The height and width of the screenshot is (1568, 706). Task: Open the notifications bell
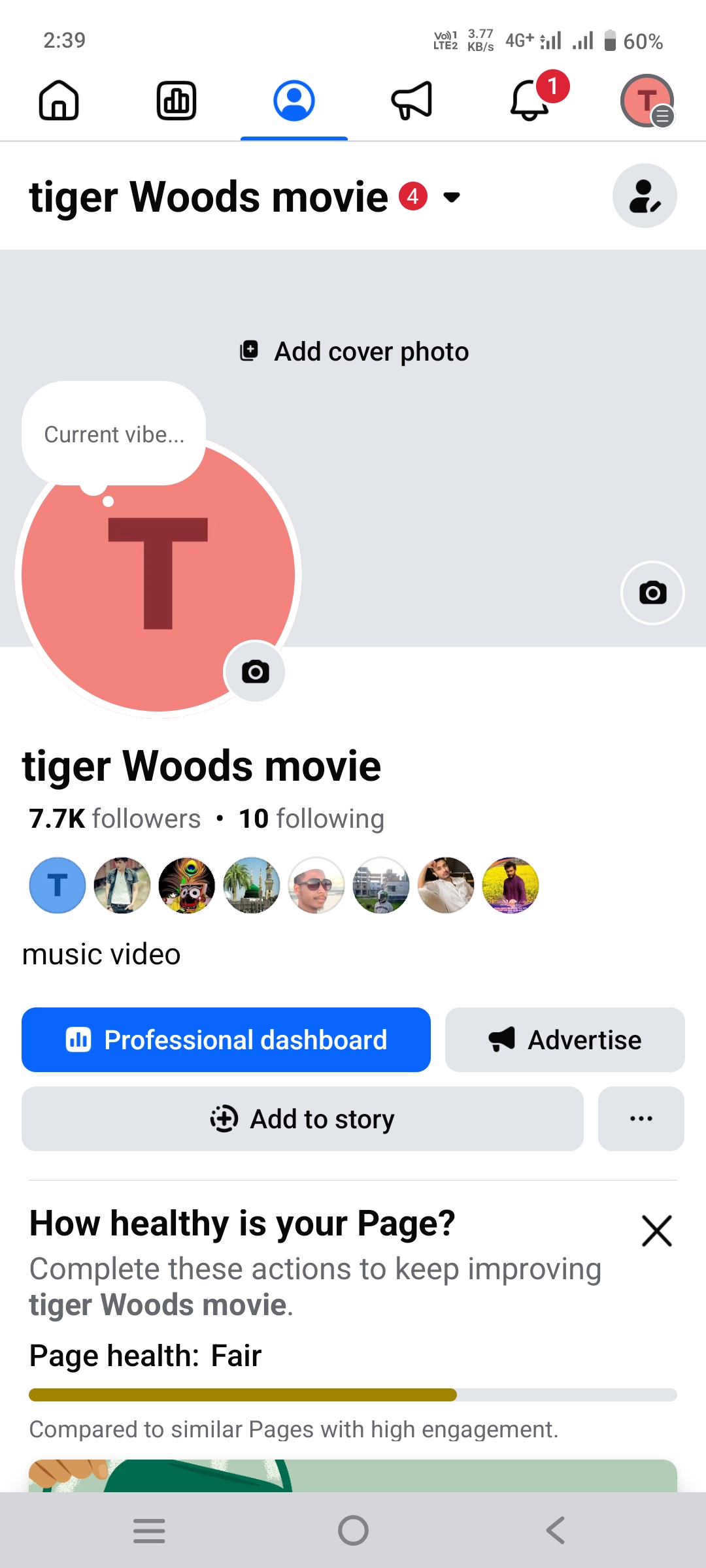coord(529,101)
